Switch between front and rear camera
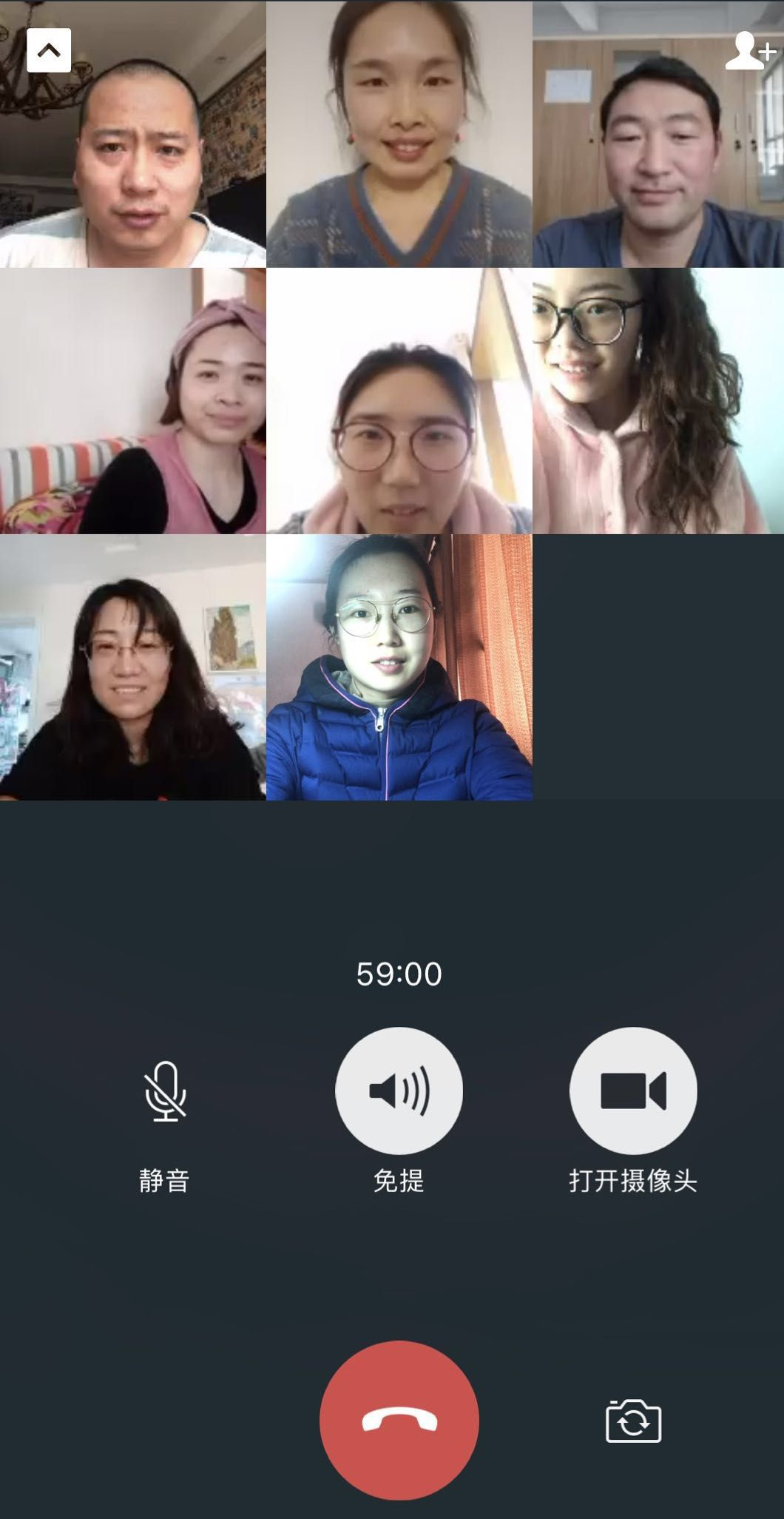 pos(633,1421)
